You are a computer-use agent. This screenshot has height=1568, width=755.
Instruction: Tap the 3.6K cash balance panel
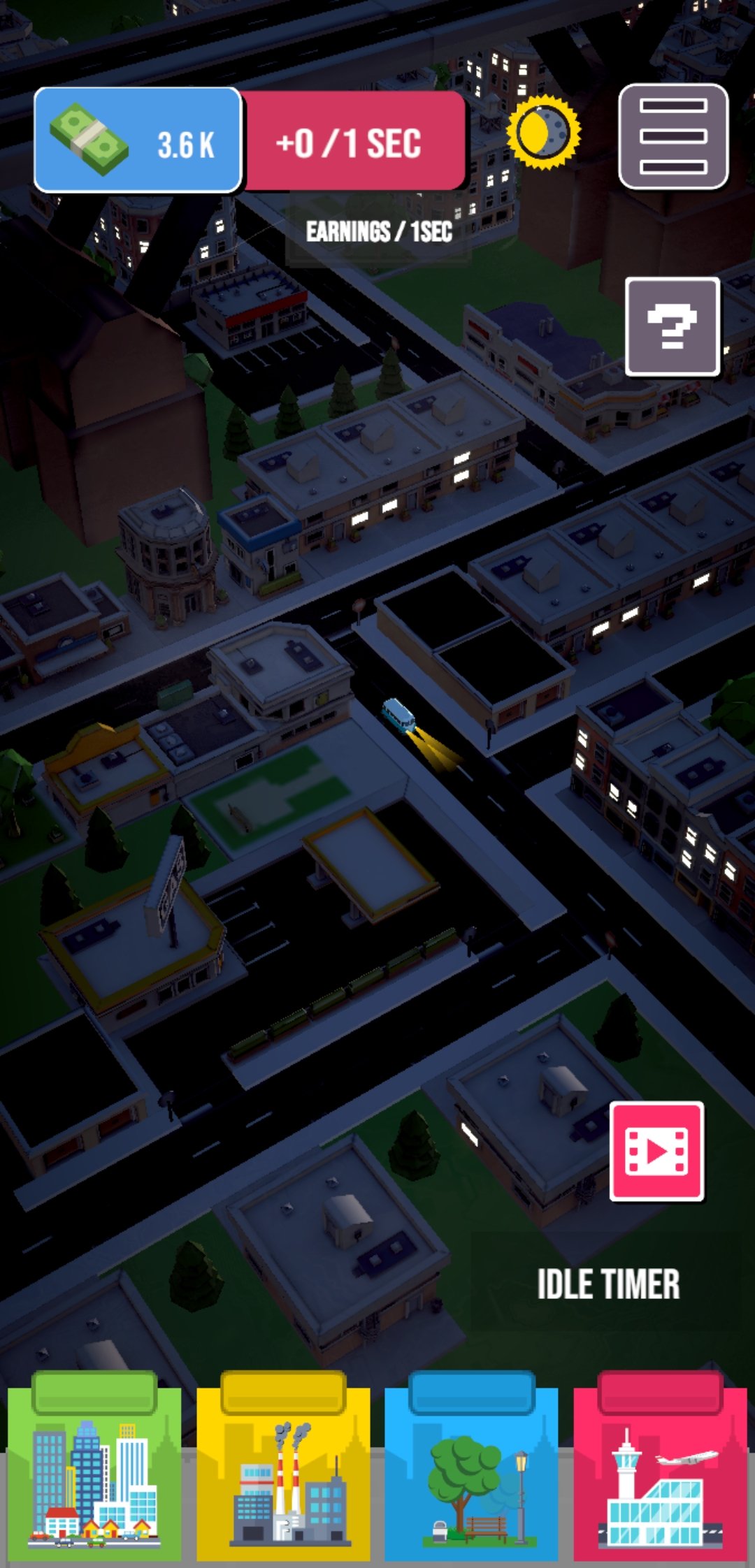(x=138, y=140)
